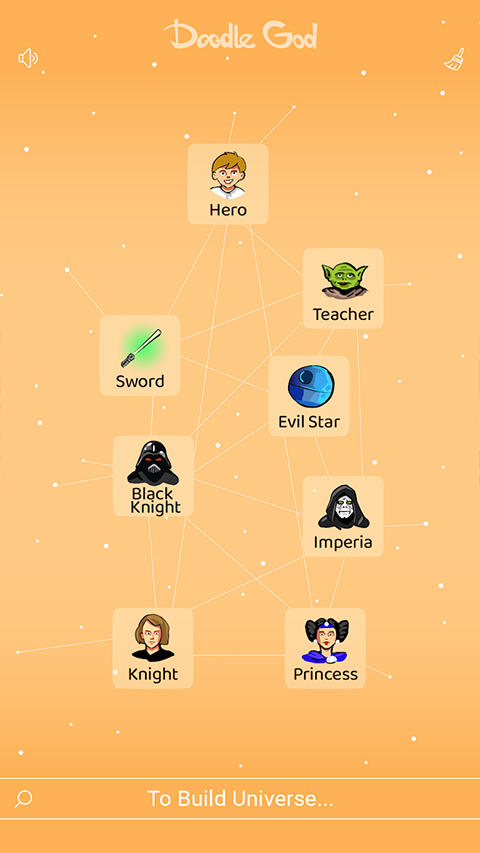Choose the Imperia element
This screenshot has width=480, height=853.
pos(343,516)
